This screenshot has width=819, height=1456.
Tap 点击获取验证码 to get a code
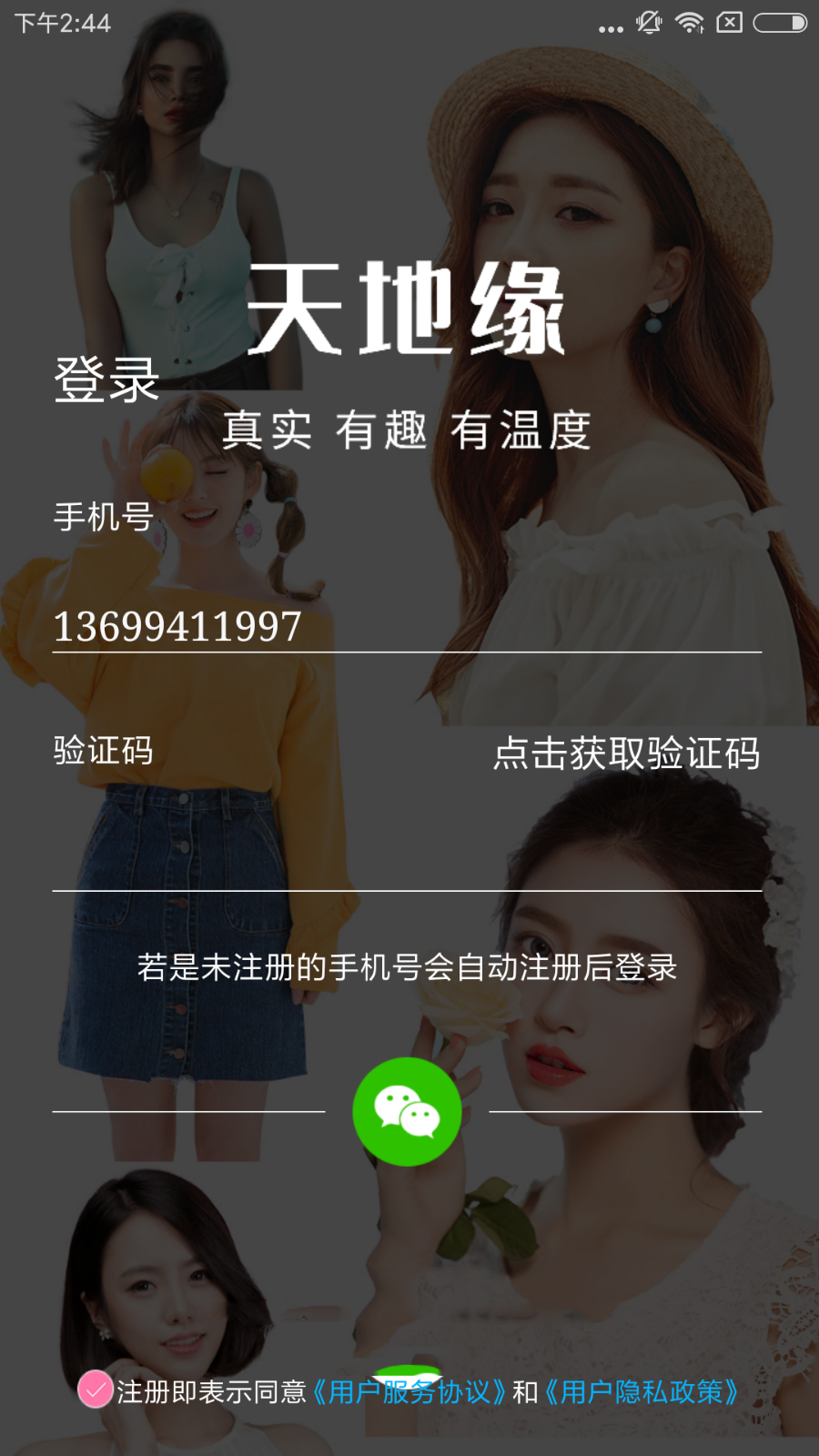coord(626,753)
